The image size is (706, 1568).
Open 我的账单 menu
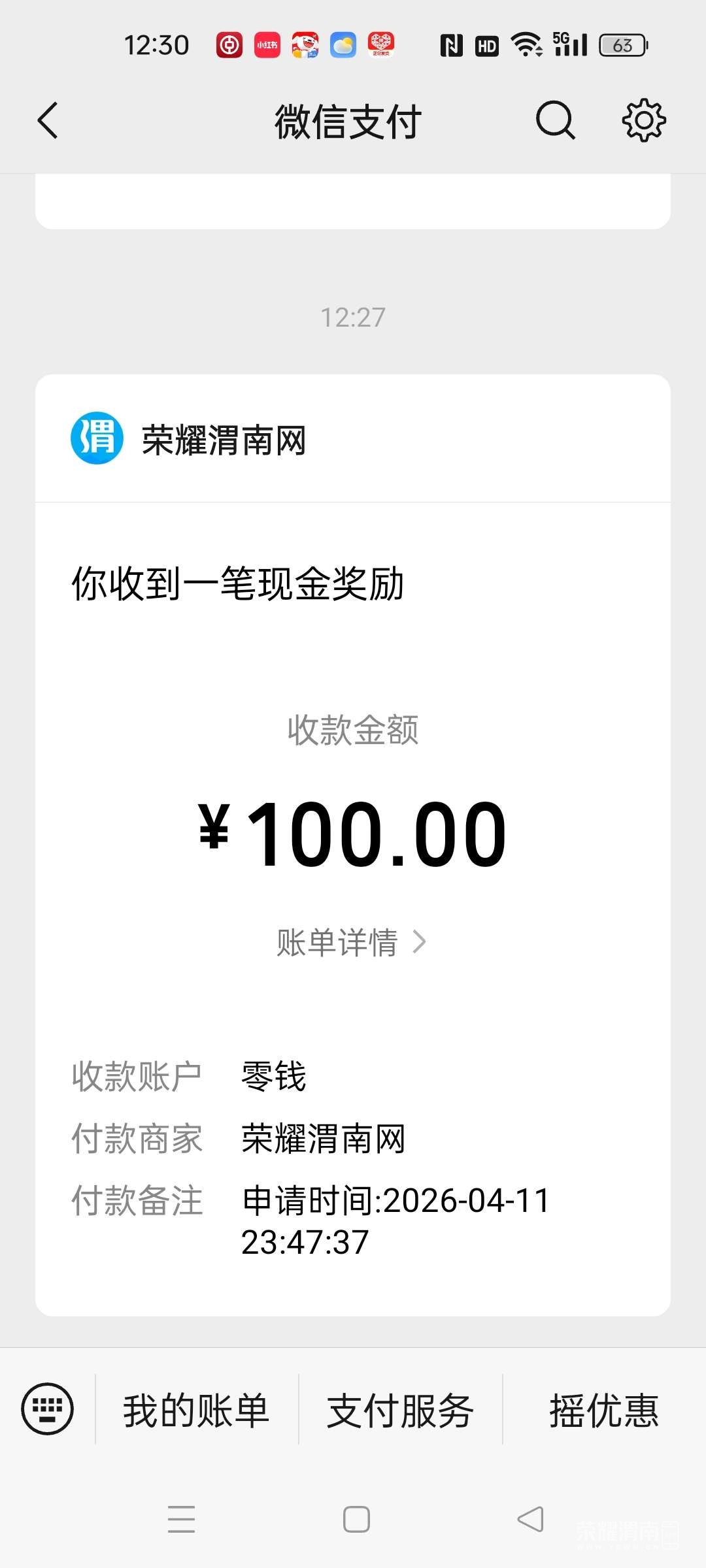point(197,1410)
